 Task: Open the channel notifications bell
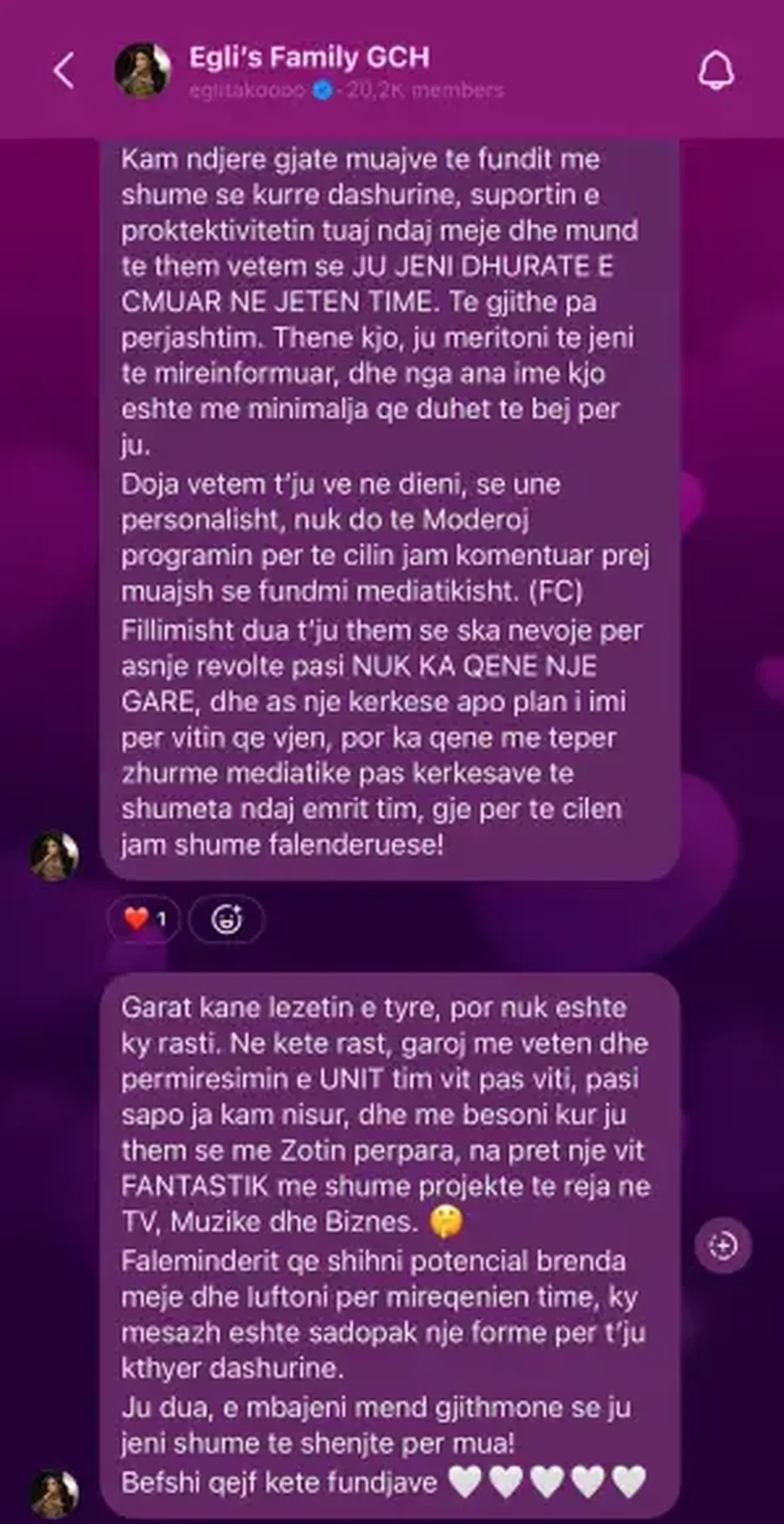point(716,71)
